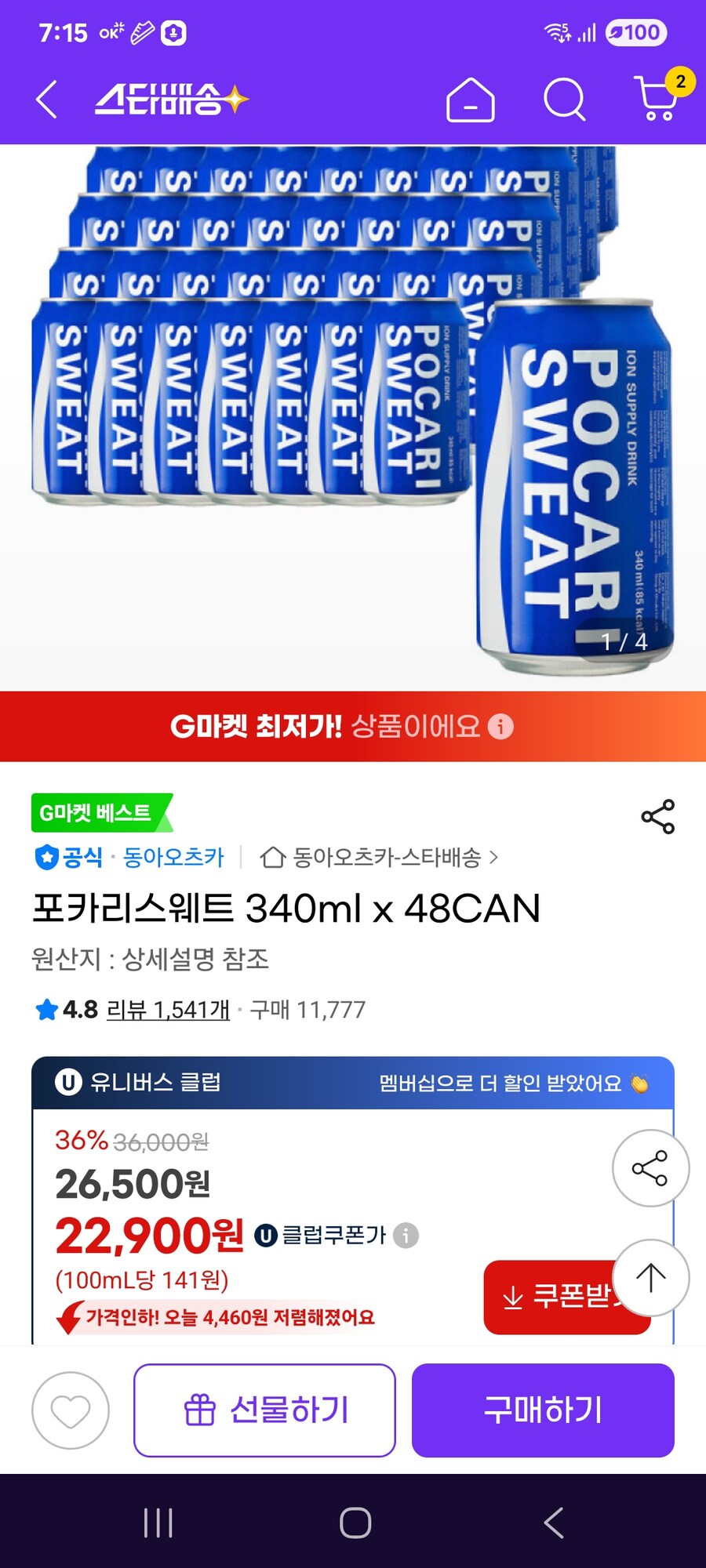The width and height of the screenshot is (706, 1568).
Task: Open the search function
Action: tap(563, 100)
